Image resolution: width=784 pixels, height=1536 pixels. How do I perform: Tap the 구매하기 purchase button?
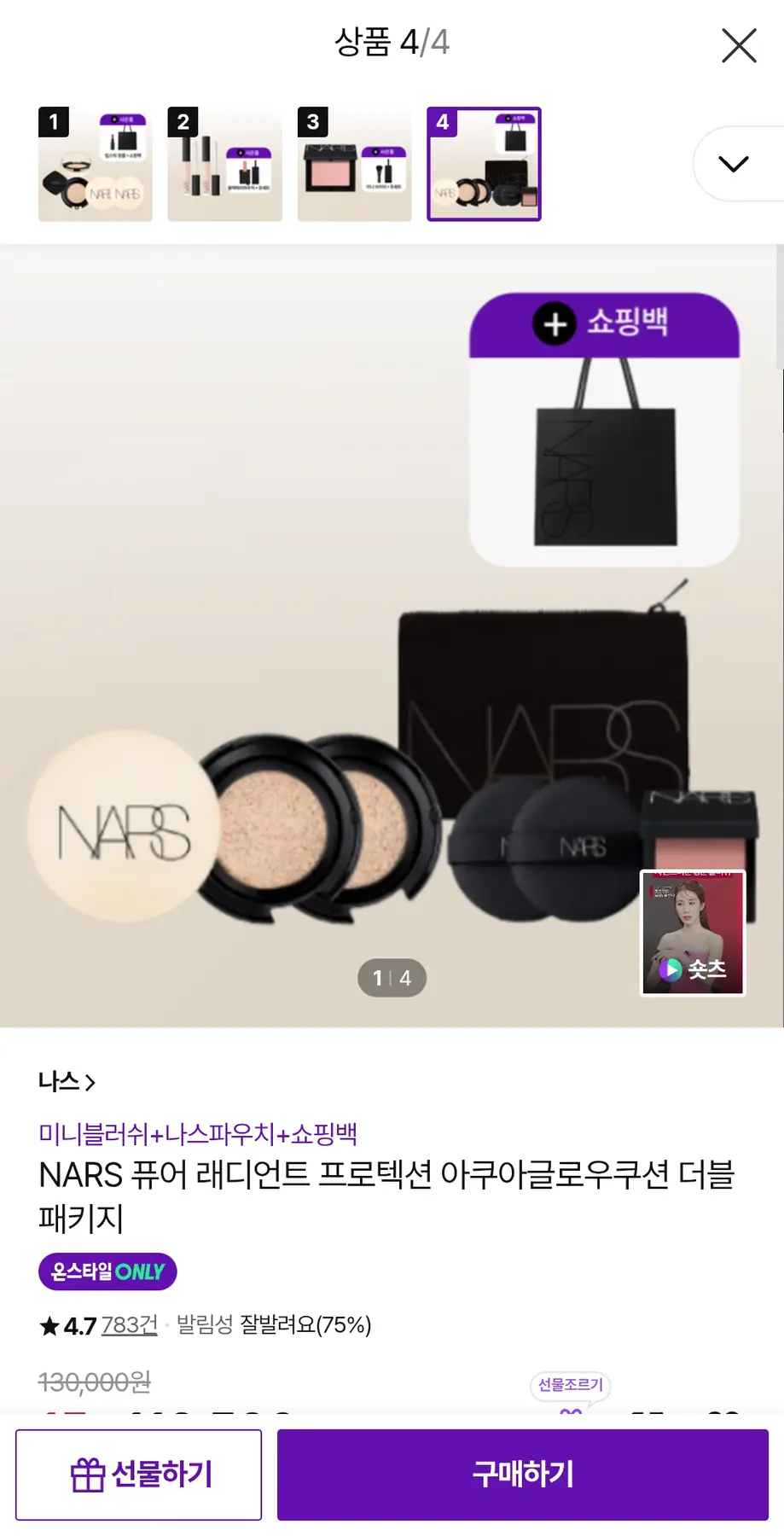point(523,1475)
